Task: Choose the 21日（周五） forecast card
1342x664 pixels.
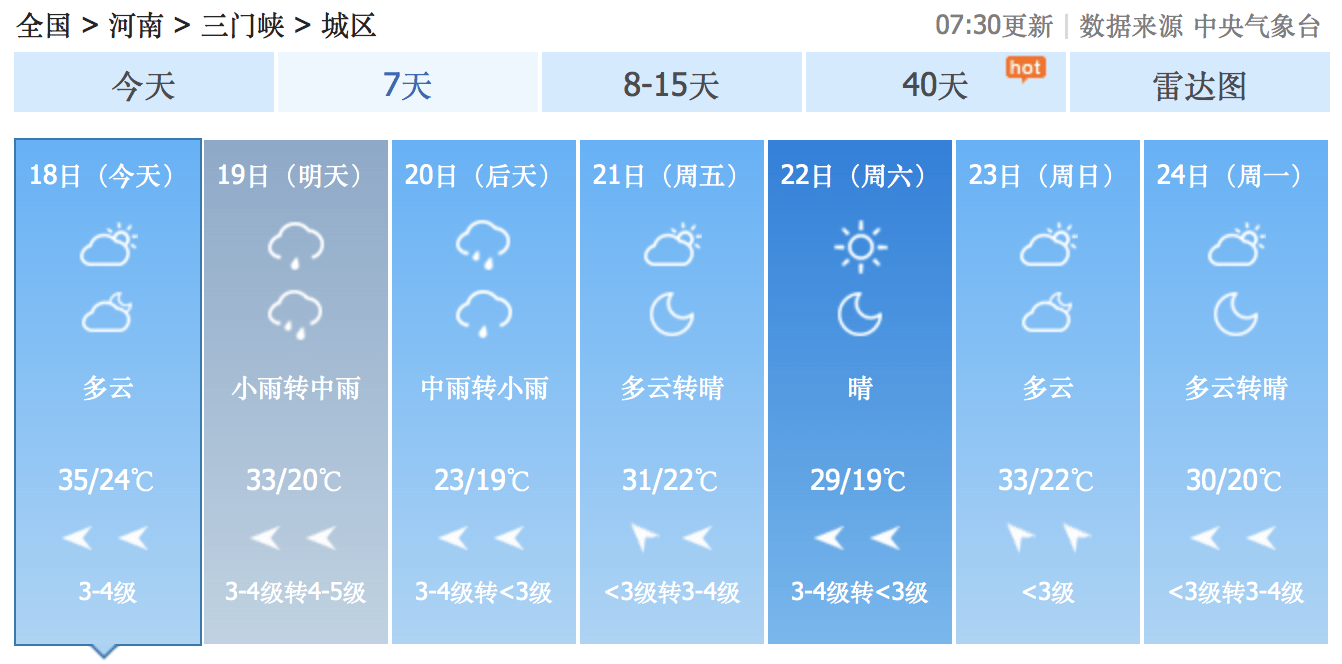Action: [672, 390]
